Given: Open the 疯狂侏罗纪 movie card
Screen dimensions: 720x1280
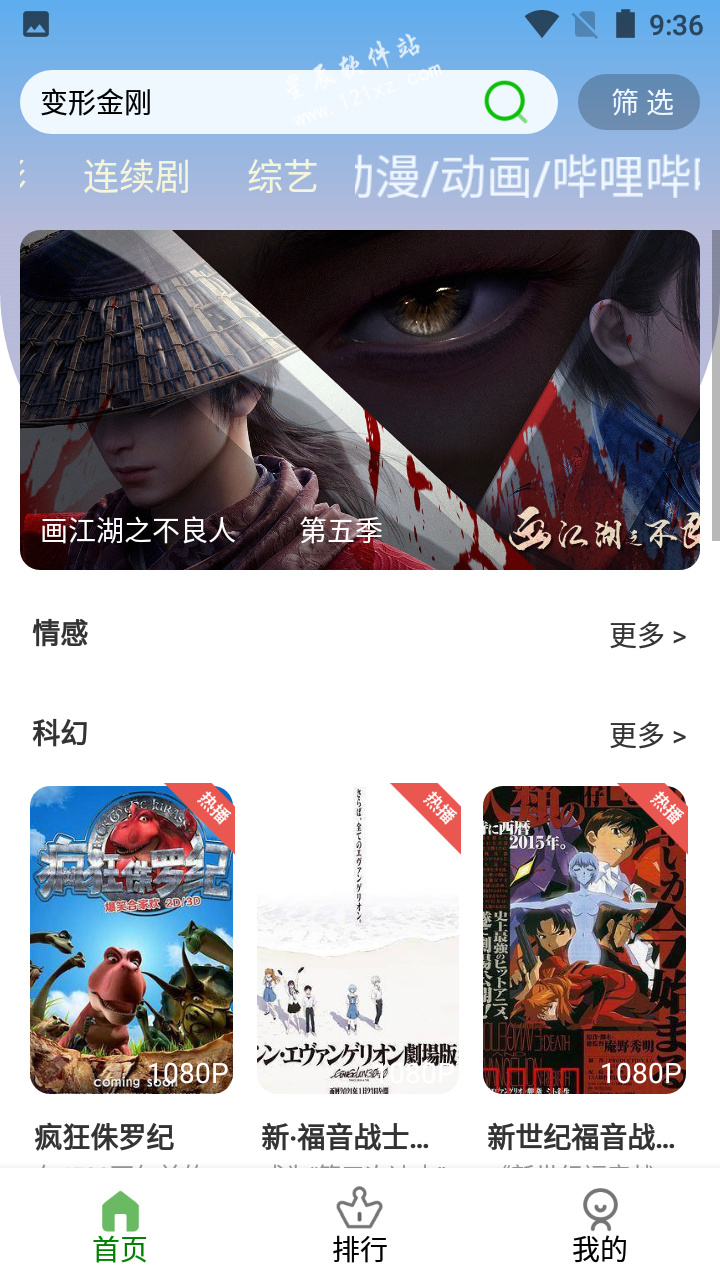Looking at the screenshot, I should [x=131, y=940].
